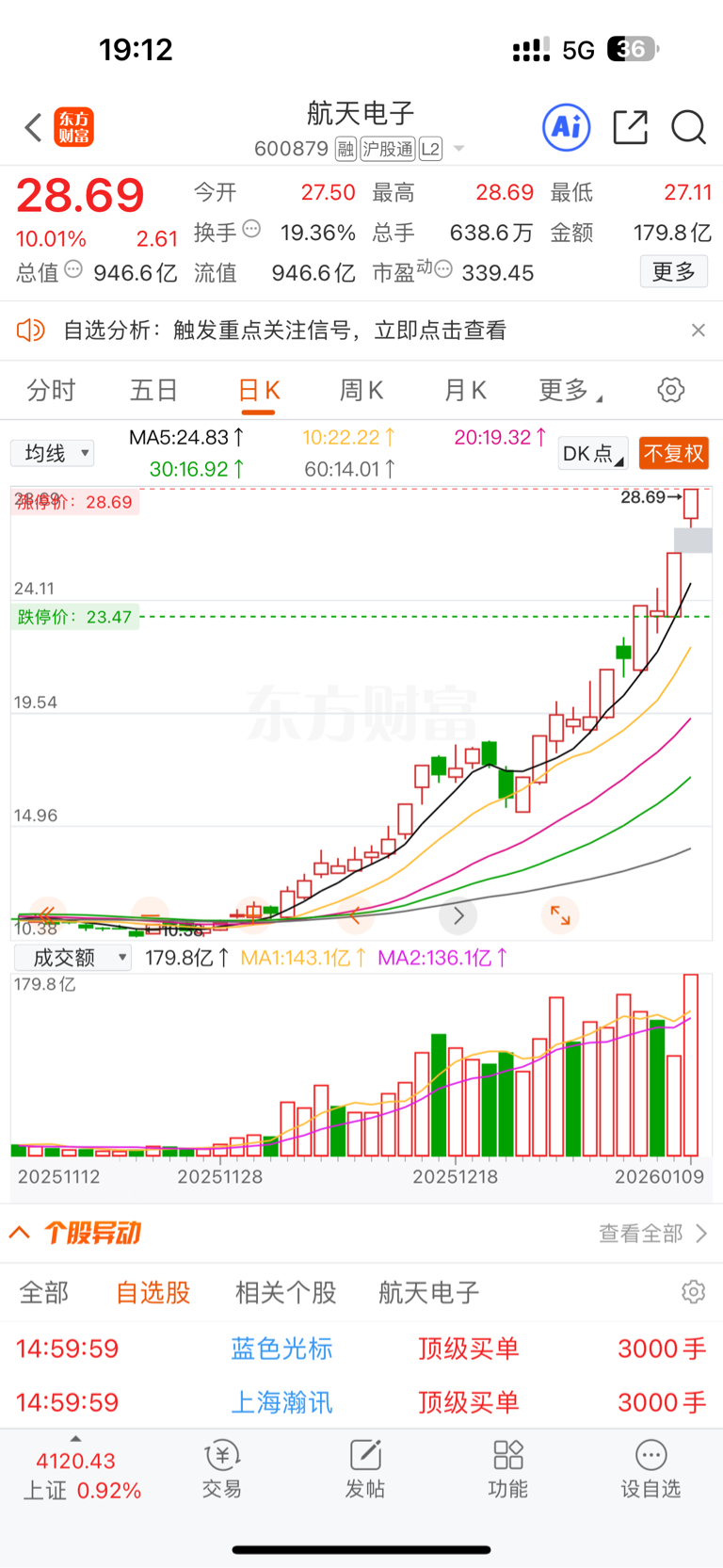Open the 均线 indicator dropdown
This screenshot has height=1568, width=723.
click(53, 453)
